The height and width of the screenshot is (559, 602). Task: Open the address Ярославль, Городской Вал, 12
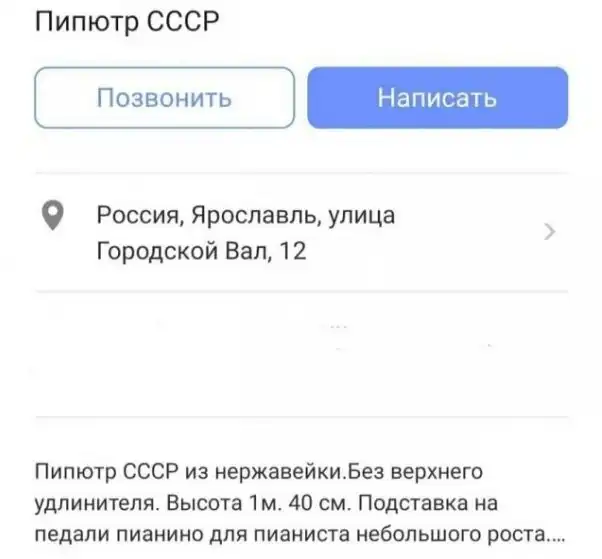pos(300,233)
